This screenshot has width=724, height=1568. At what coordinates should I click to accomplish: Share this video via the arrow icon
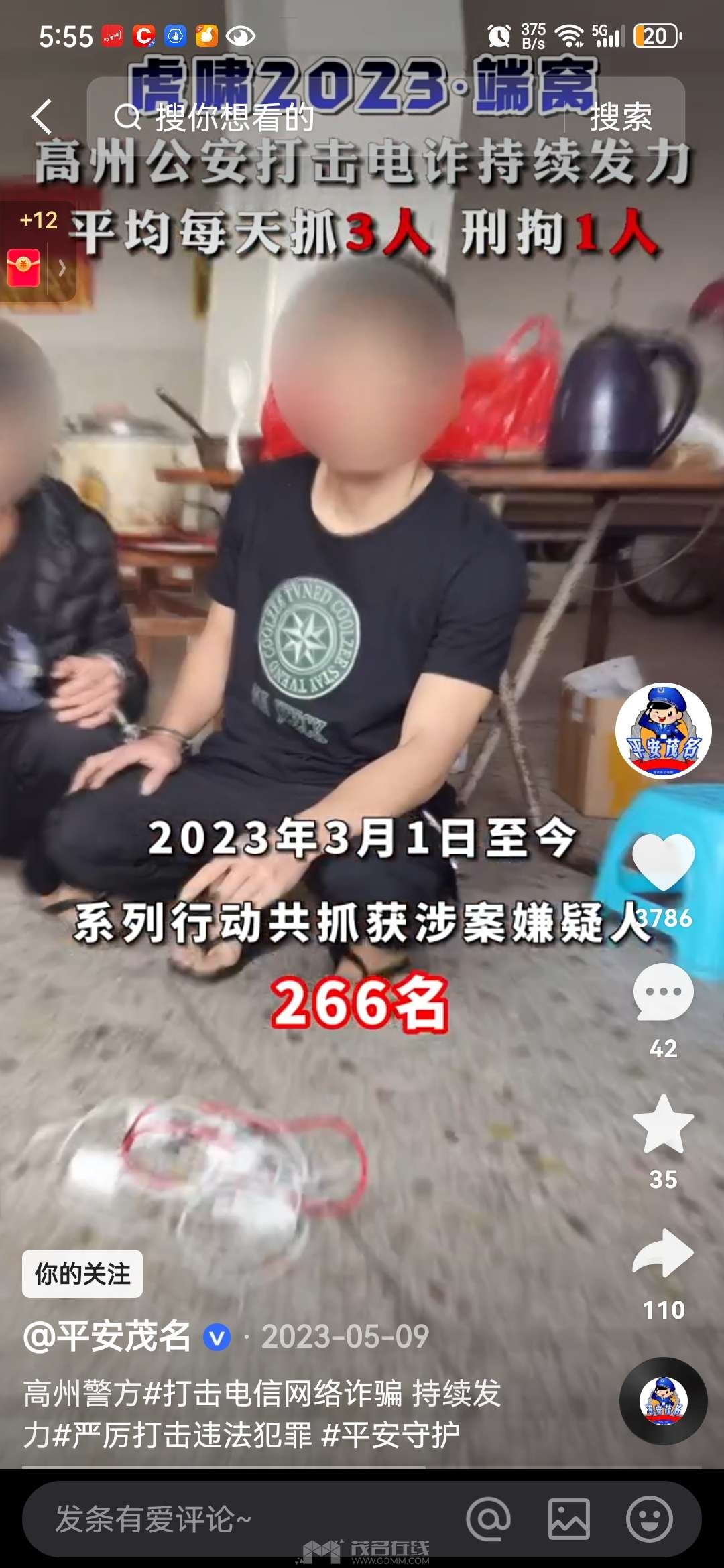(x=663, y=1253)
